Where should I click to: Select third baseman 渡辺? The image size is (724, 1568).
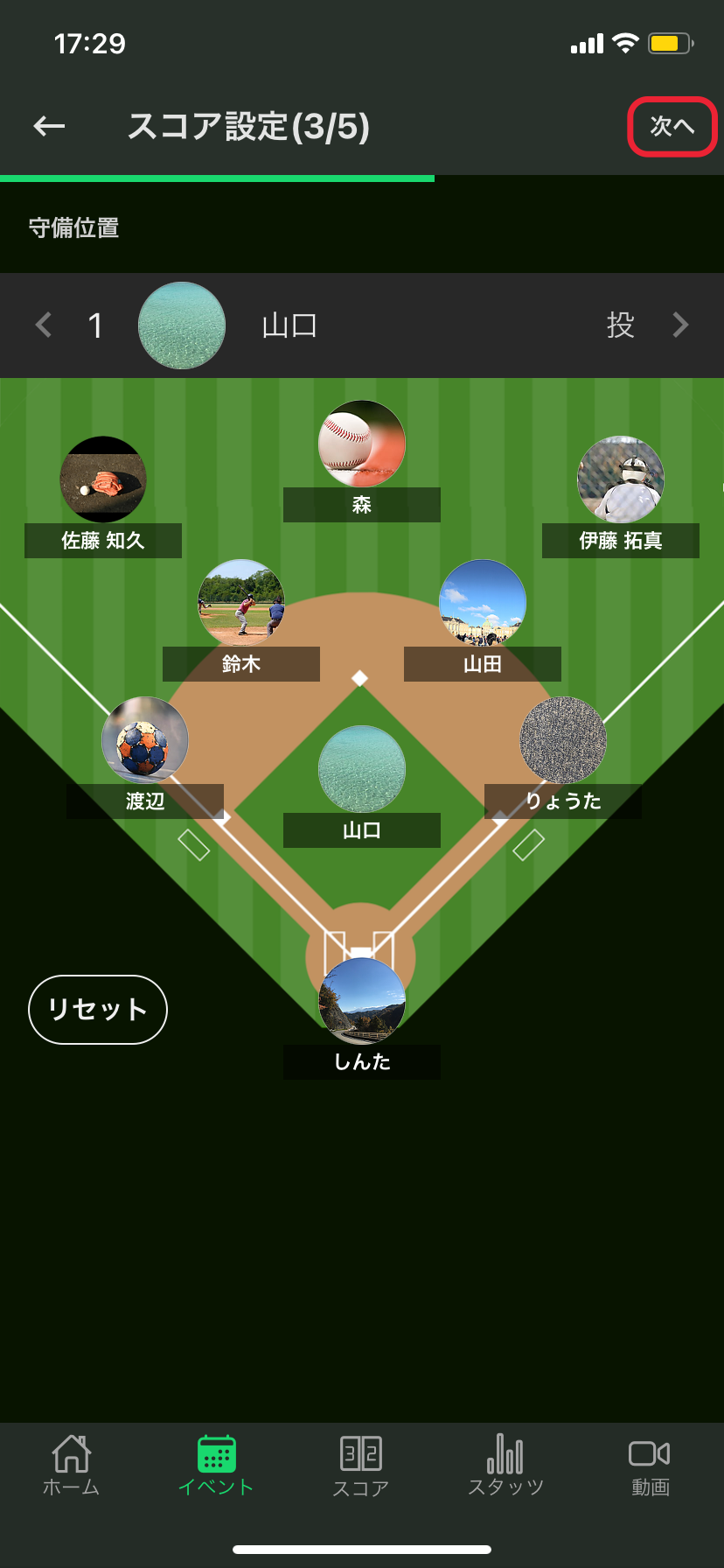tap(145, 741)
